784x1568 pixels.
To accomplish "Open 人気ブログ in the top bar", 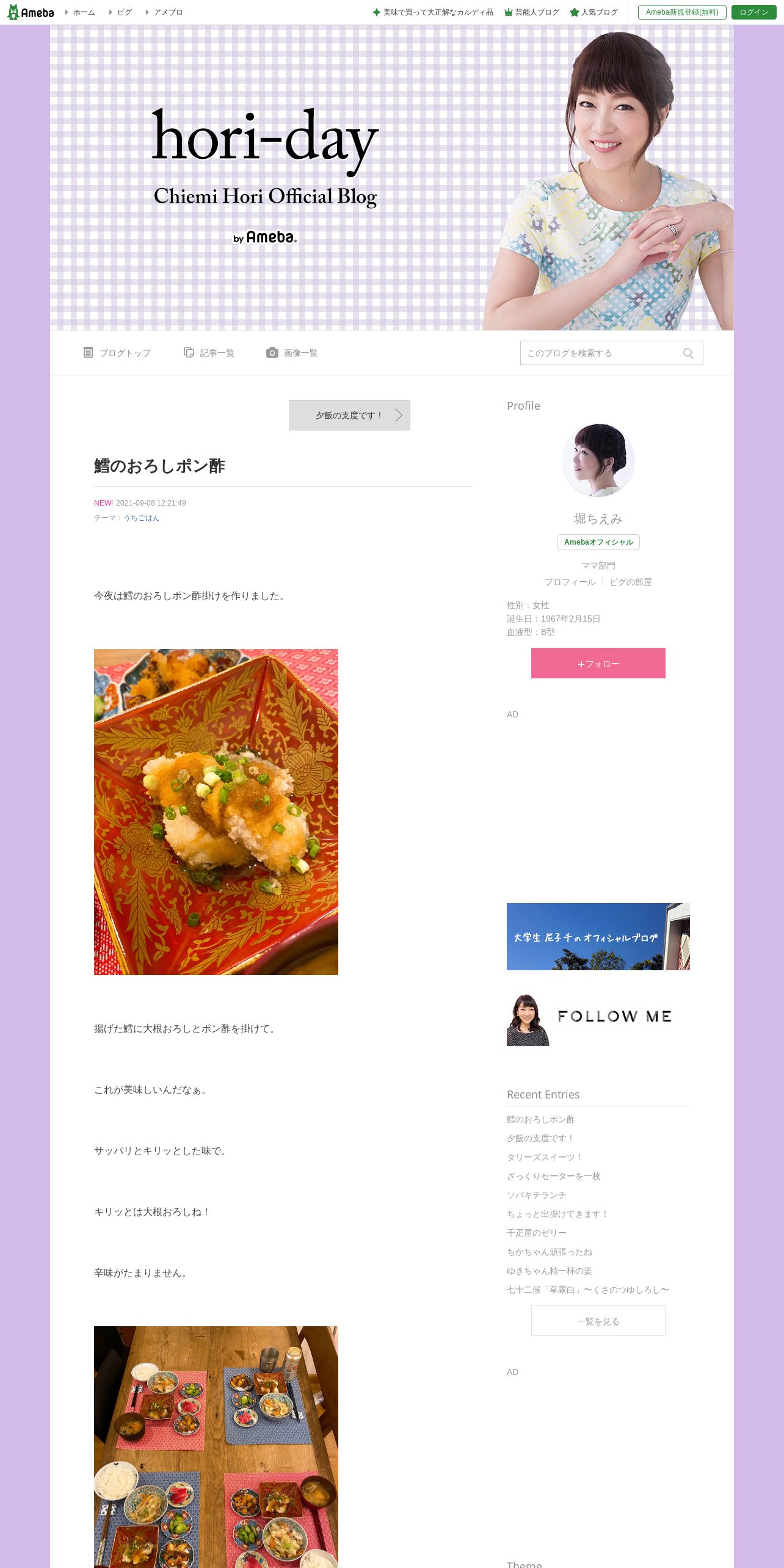I will coord(594,12).
